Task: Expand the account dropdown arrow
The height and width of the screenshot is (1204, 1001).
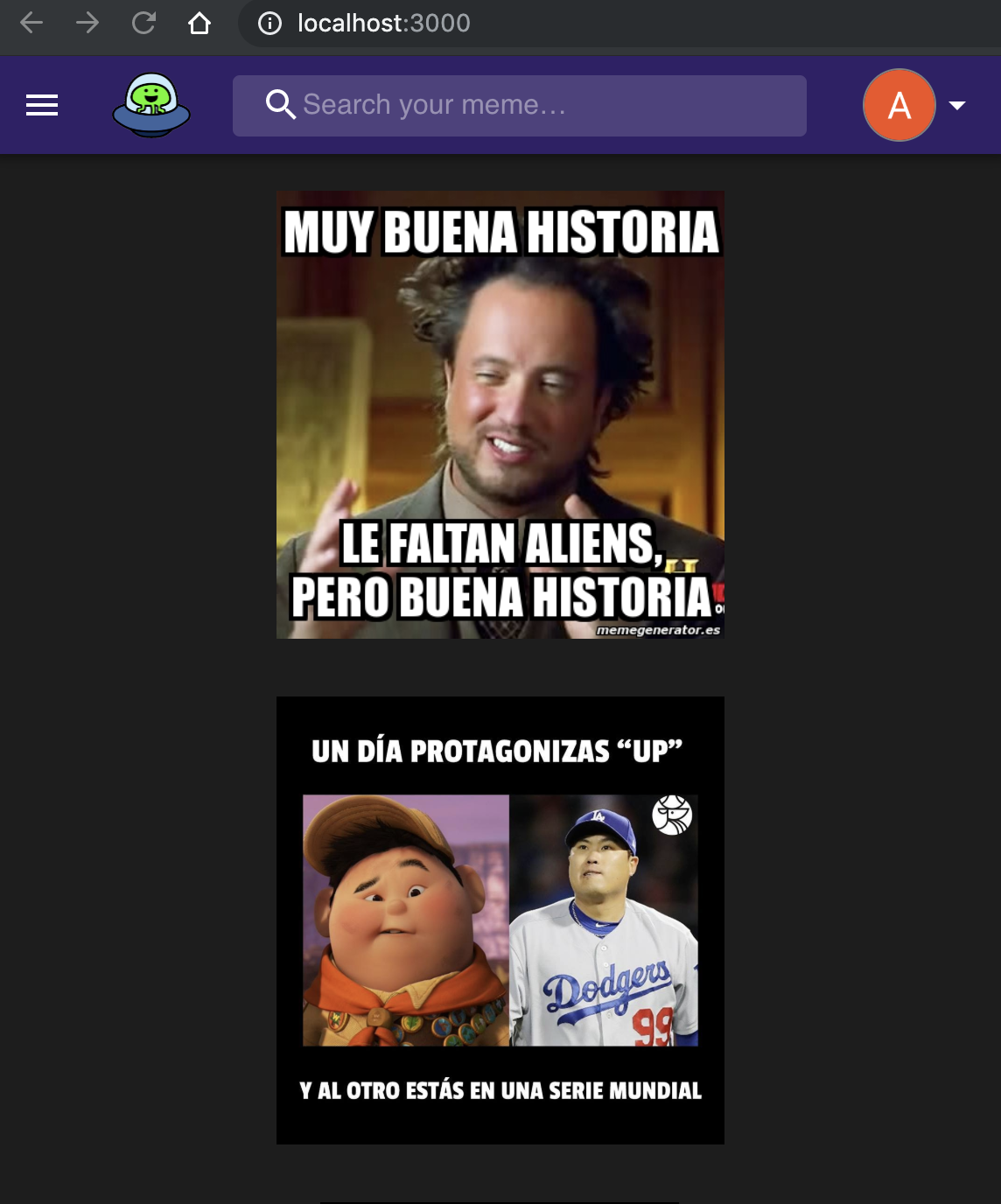Action: pos(957,106)
